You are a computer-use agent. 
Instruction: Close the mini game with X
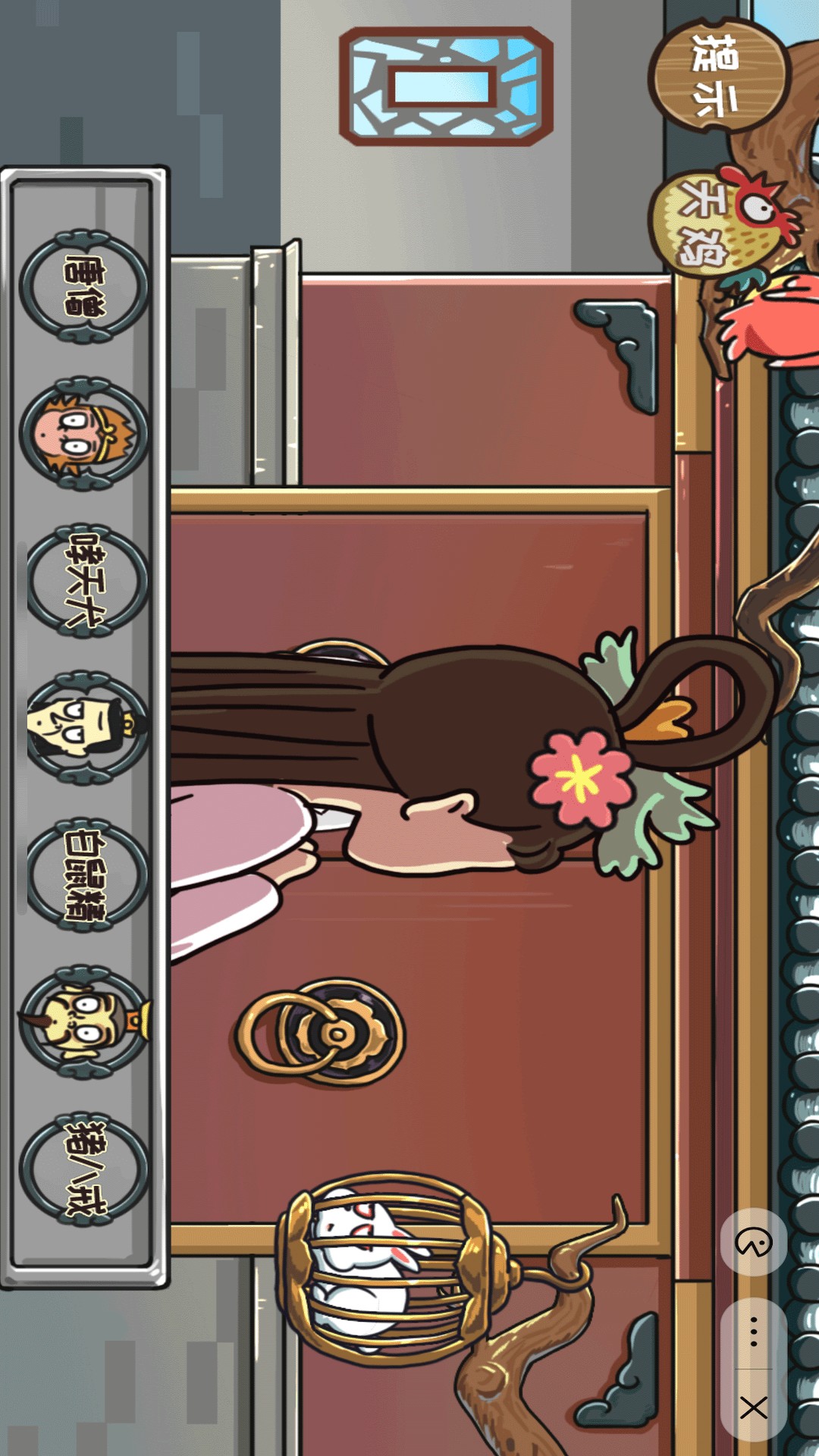coord(754,1407)
